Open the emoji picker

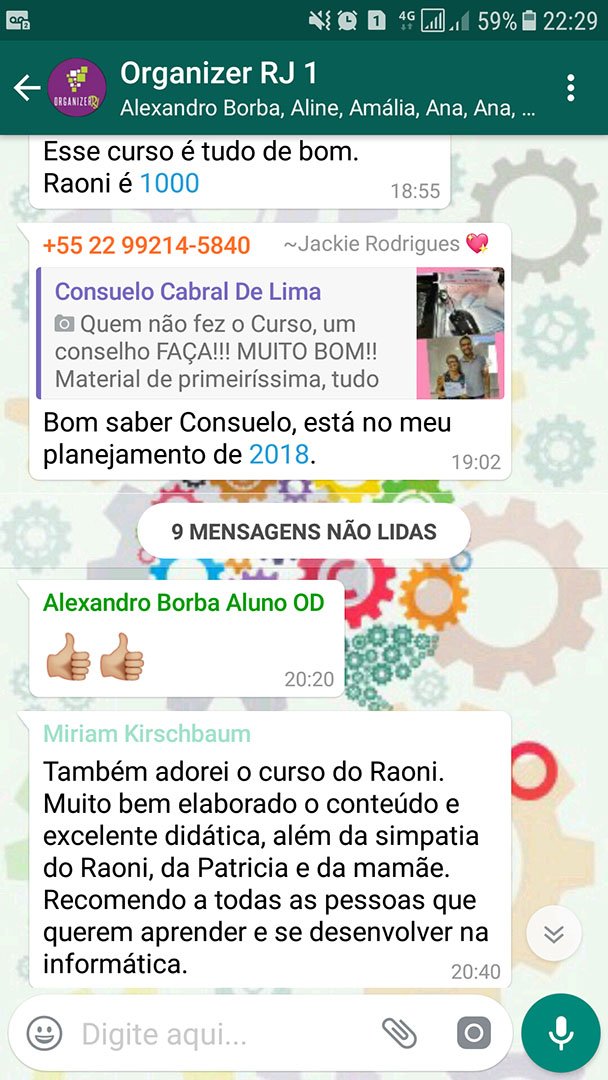click(44, 1033)
